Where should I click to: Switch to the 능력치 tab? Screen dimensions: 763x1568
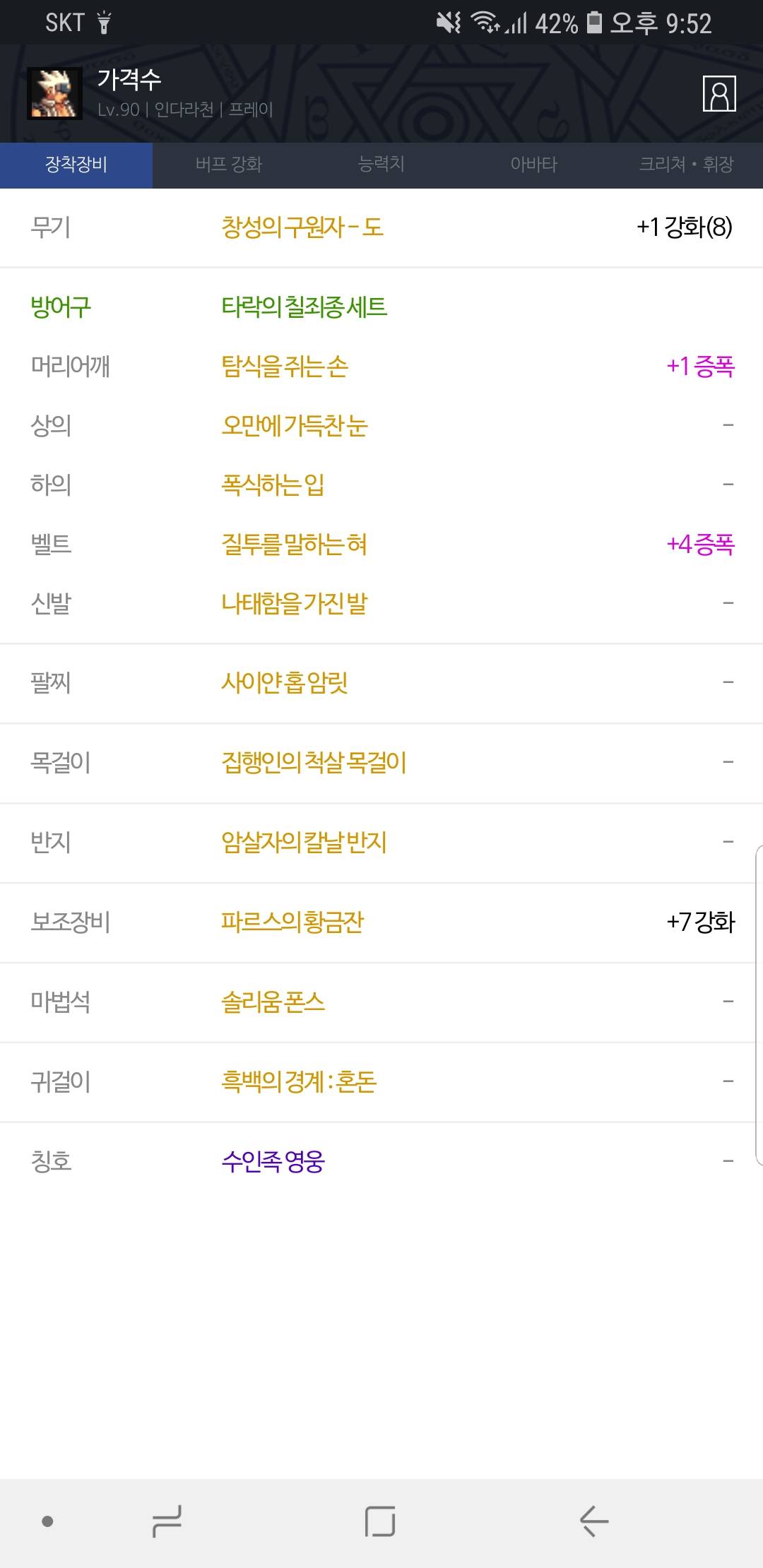381,165
